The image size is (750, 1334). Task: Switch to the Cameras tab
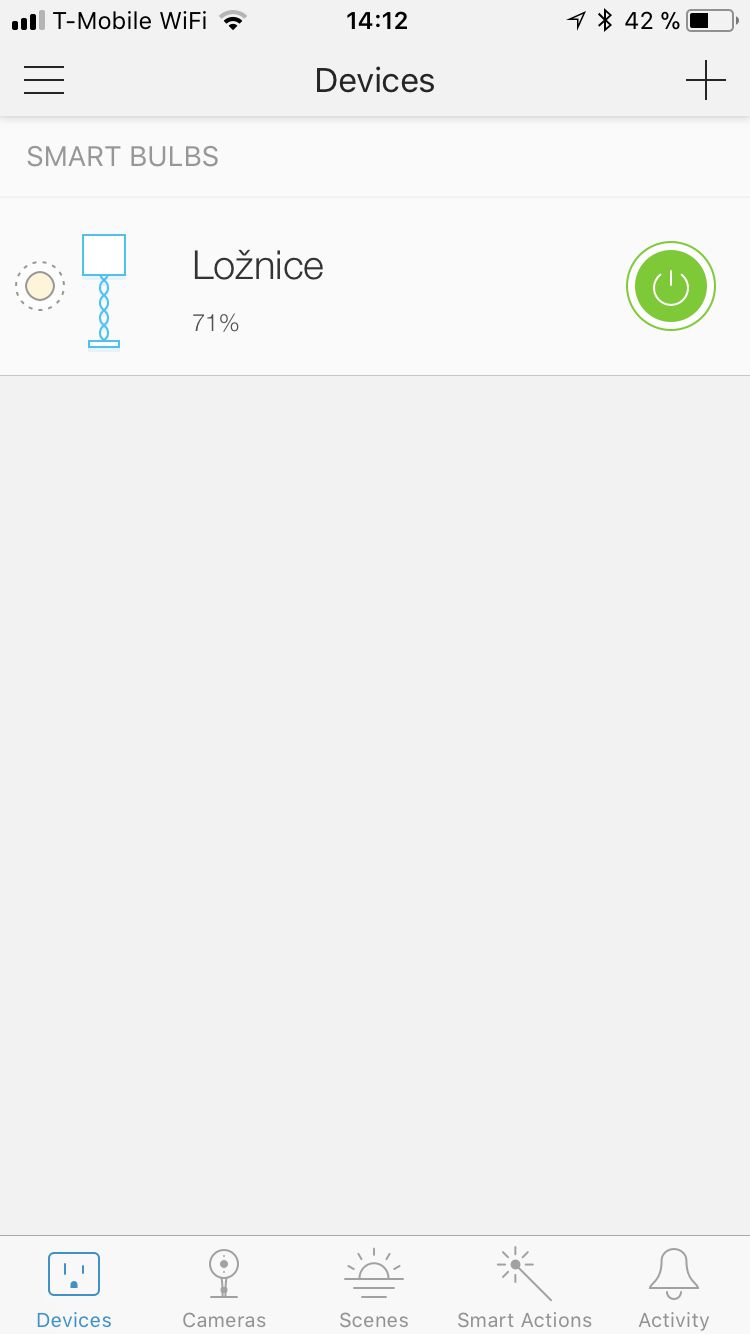(x=224, y=1288)
